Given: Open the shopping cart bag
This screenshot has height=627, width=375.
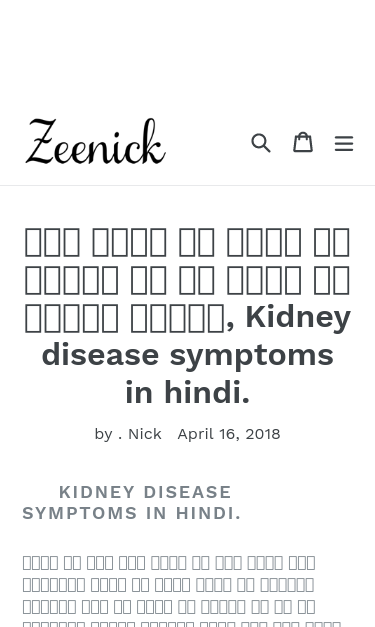Looking at the screenshot, I should pos(303,142).
